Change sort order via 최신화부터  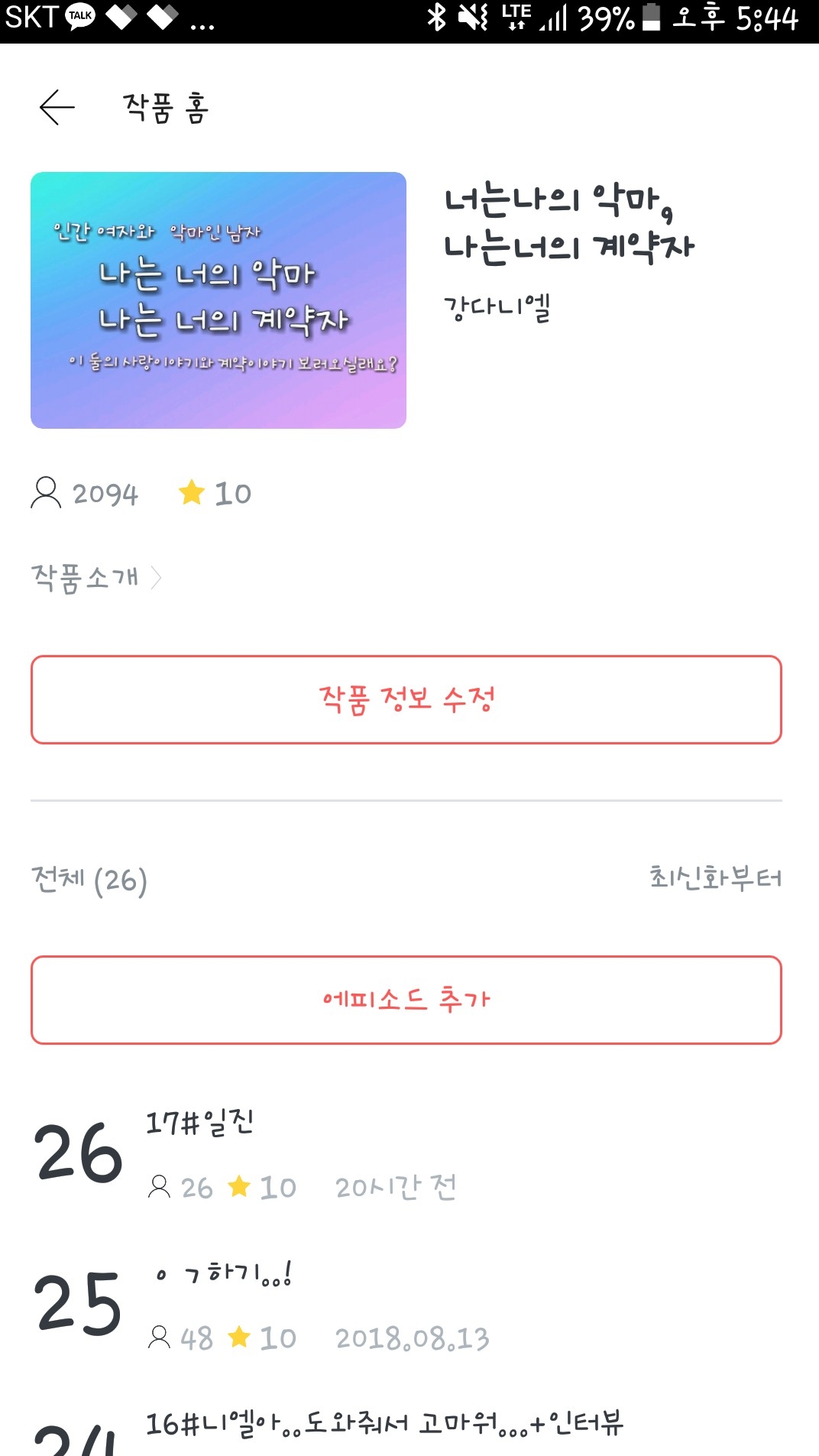[715, 878]
